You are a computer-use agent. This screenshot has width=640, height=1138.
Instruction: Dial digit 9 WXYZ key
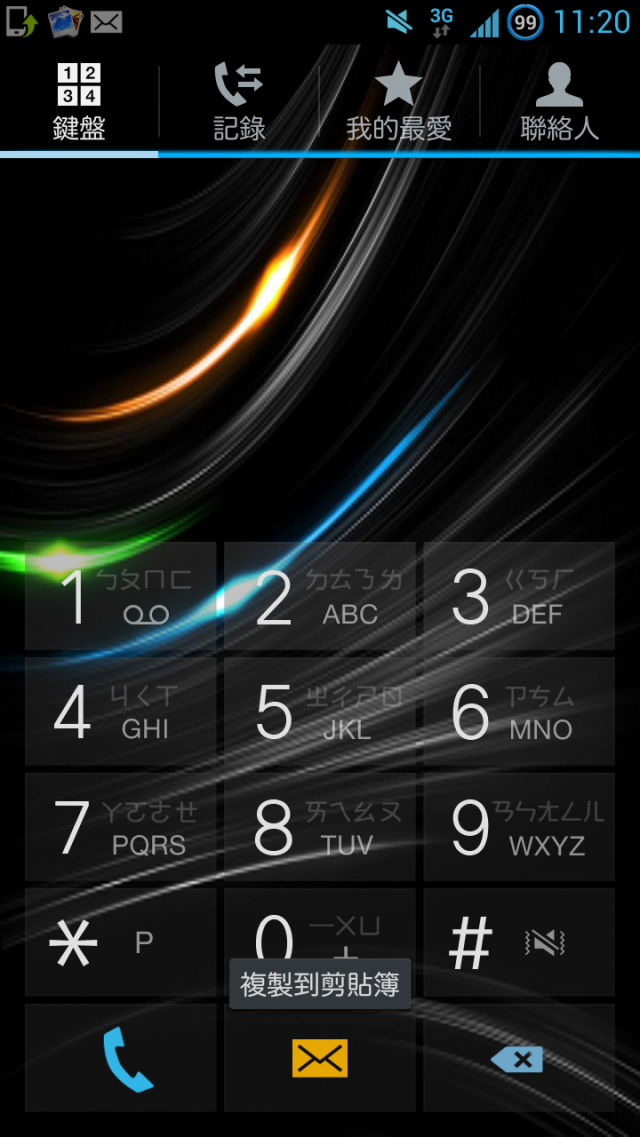pyautogui.click(x=518, y=827)
